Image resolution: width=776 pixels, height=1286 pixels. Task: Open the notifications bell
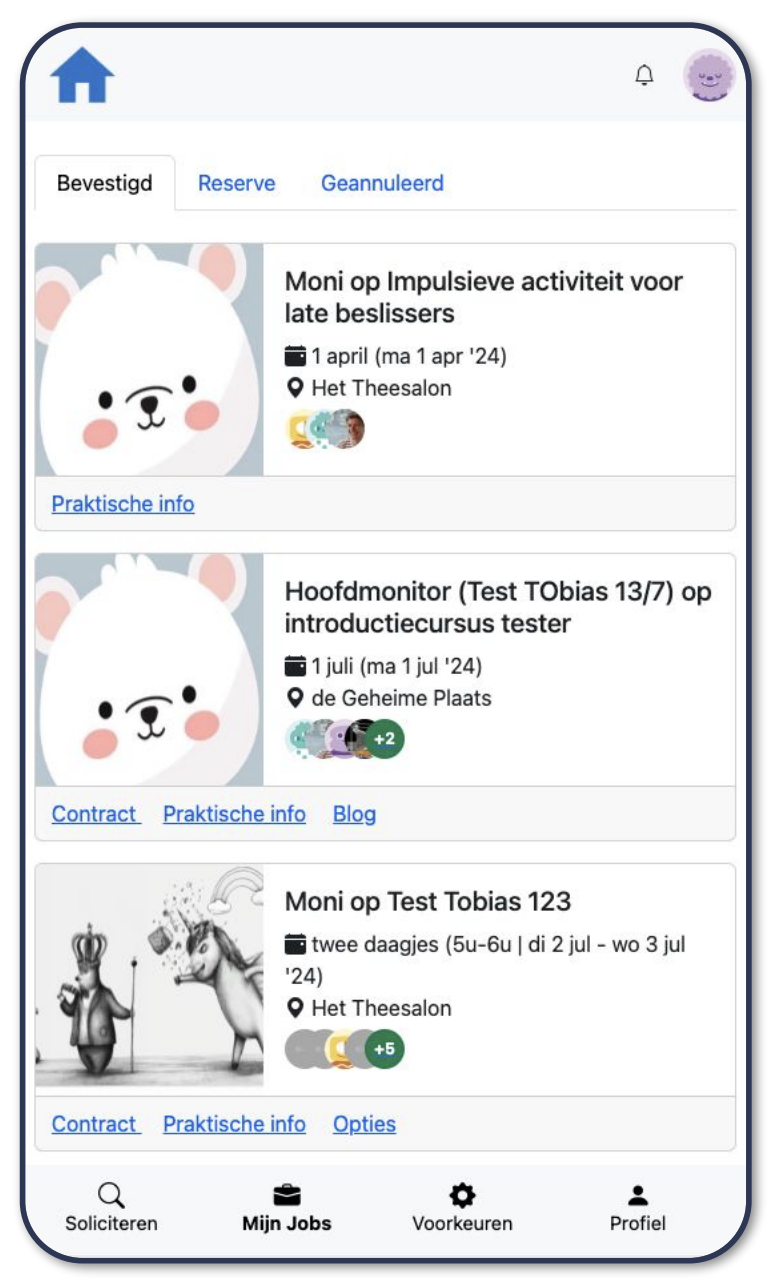click(x=645, y=76)
